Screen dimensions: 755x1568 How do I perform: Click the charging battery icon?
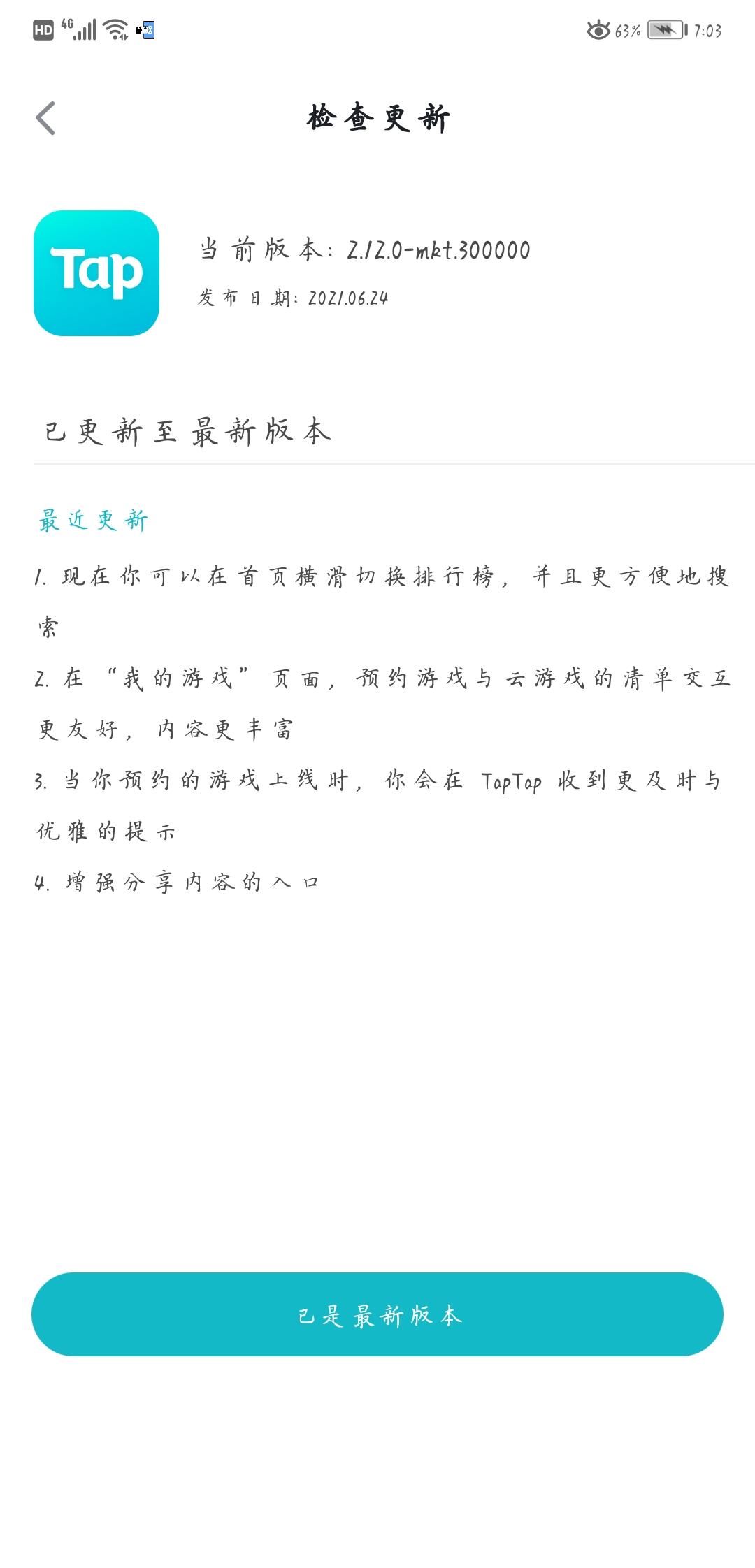[663, 29]
